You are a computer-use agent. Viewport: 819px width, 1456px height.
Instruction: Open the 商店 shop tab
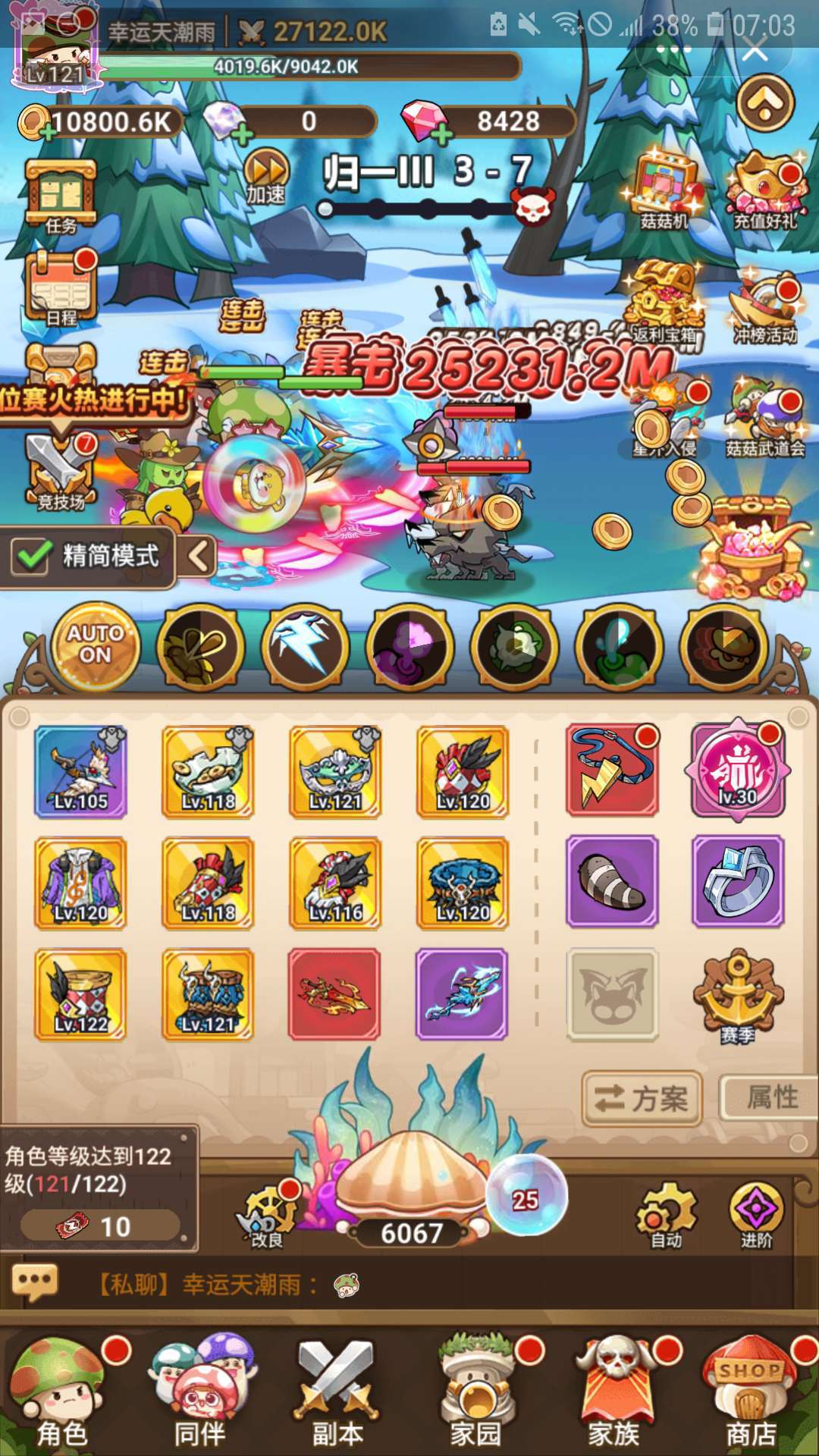(751, 1393)
